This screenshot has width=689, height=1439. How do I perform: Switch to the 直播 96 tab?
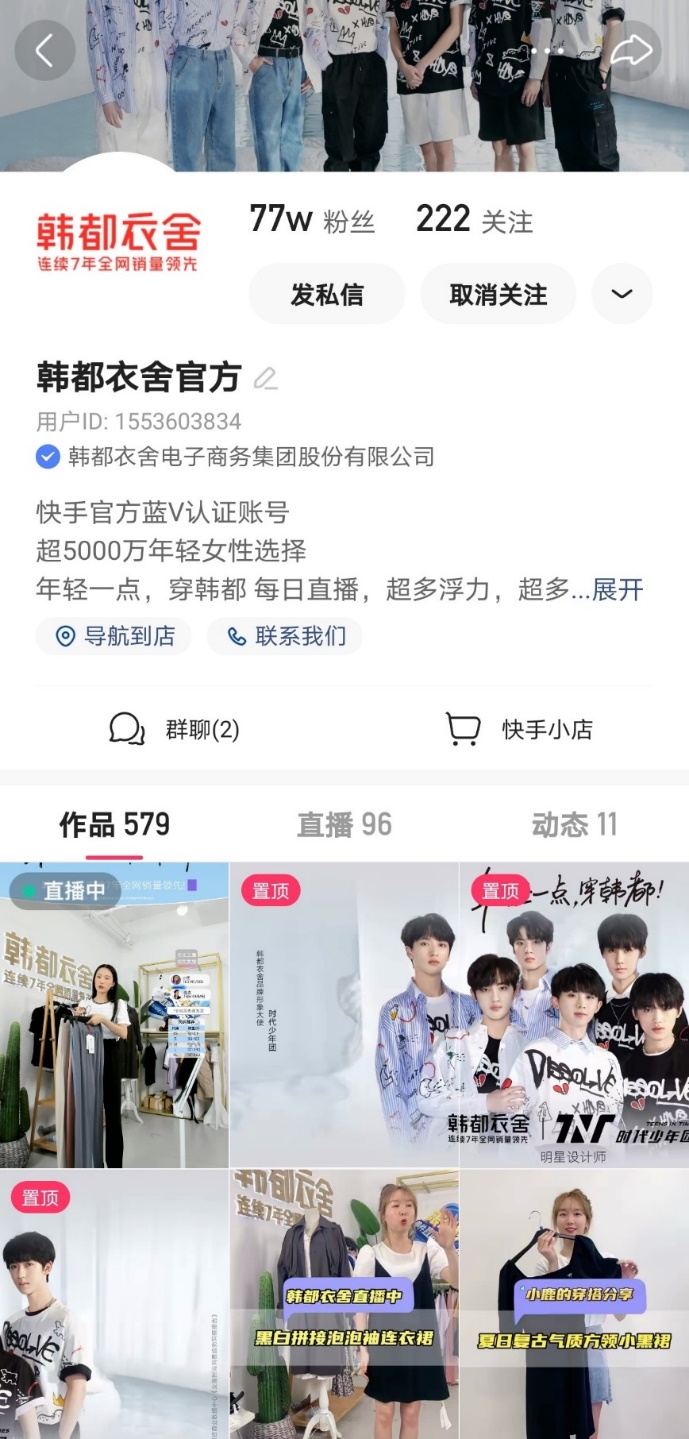click(344, 825)
